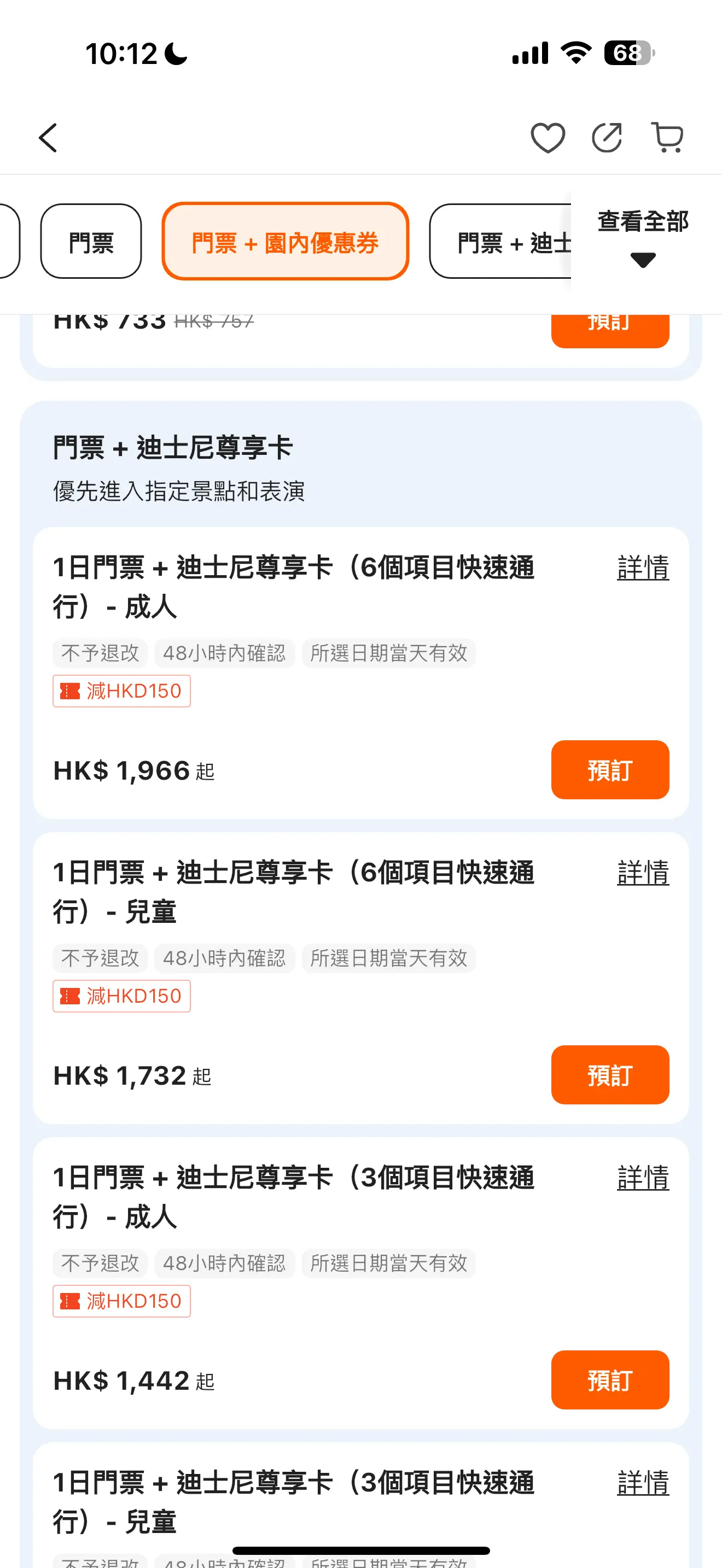
Task: Add this activity to favorites with heart icon
Action: [548, 138]
